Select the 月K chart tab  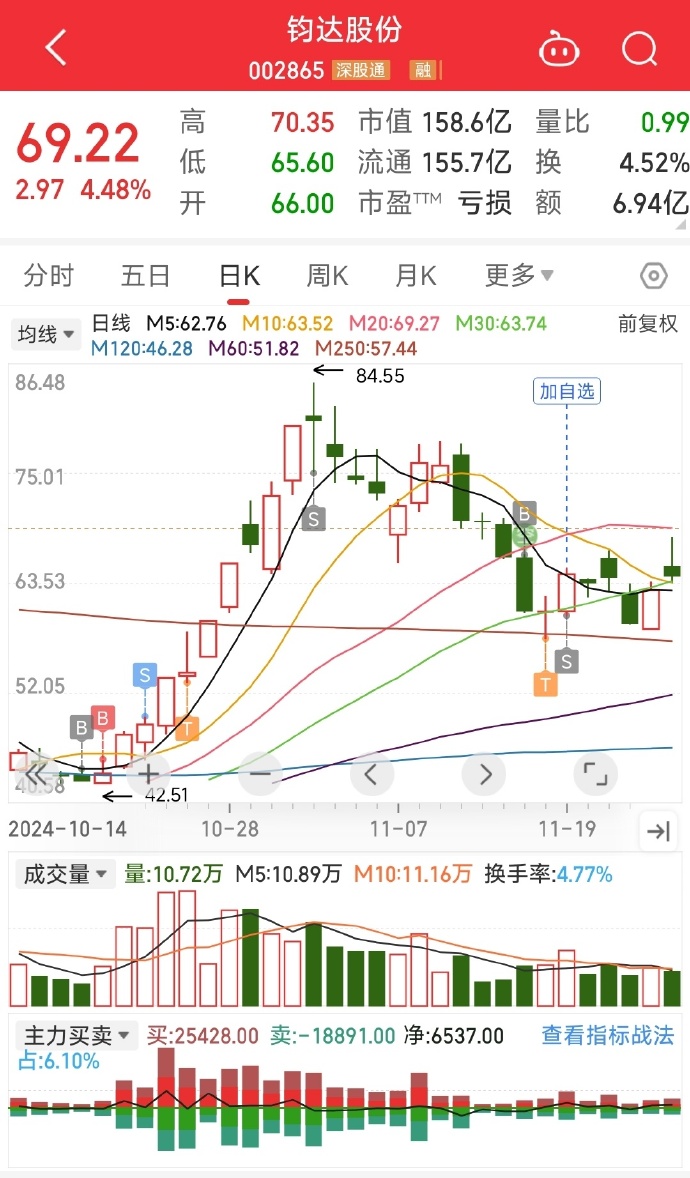[x=416, y=276]
